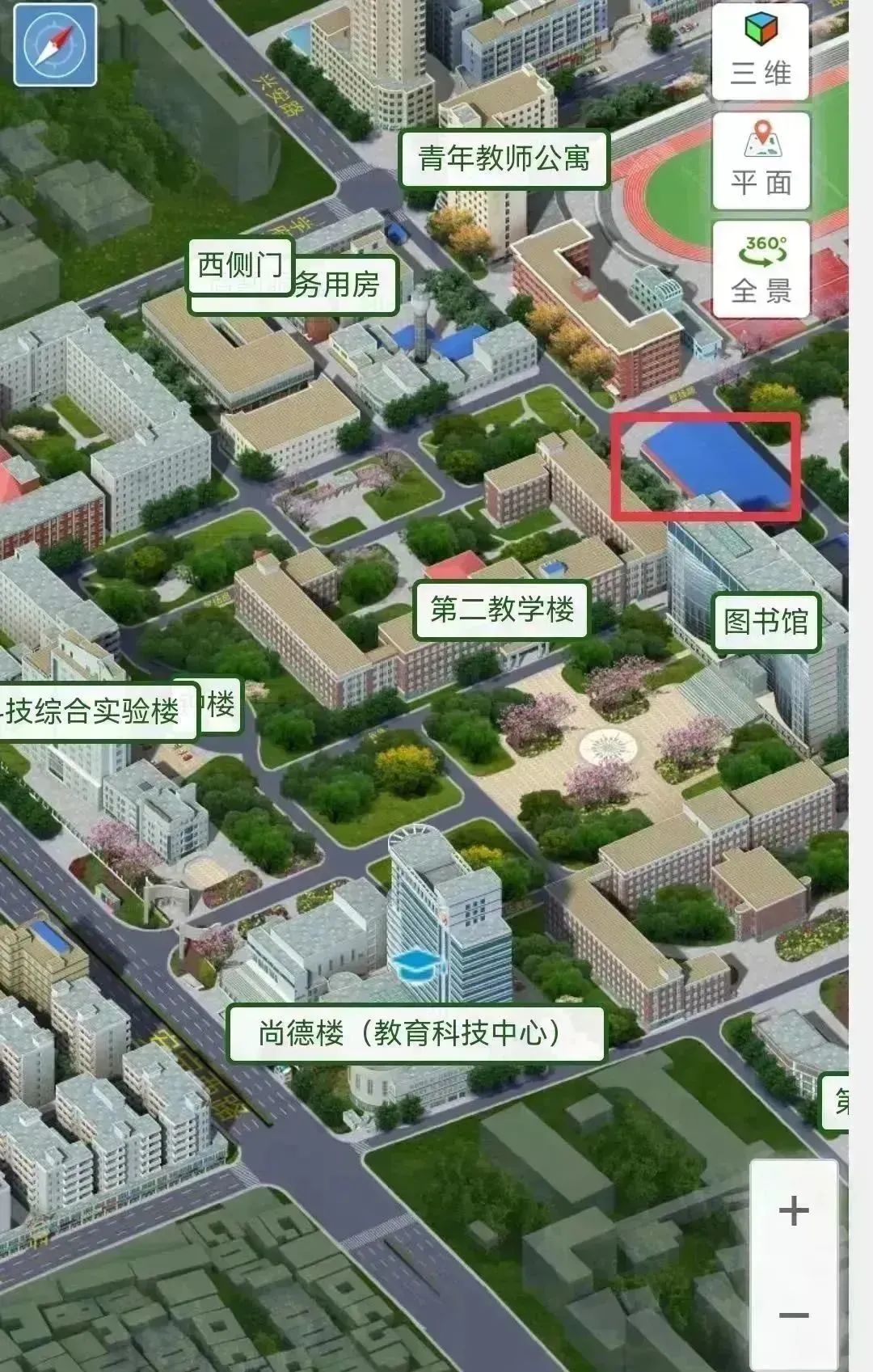This screenshot has width=873, height=1372.
Task: Open 尚德楼（教育科技中心）label
Action: (415, 1032)
